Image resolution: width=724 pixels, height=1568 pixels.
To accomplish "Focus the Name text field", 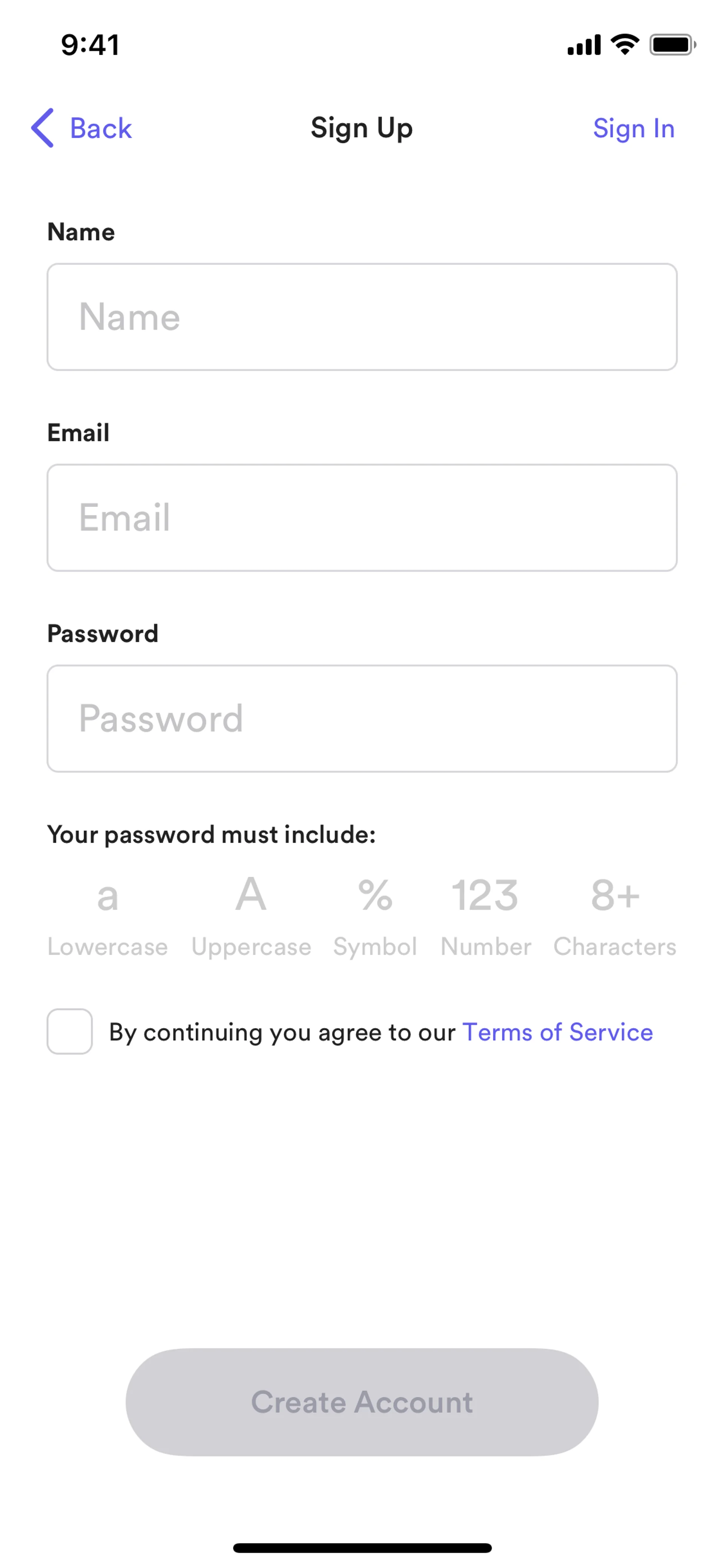I will coord(362,317).
